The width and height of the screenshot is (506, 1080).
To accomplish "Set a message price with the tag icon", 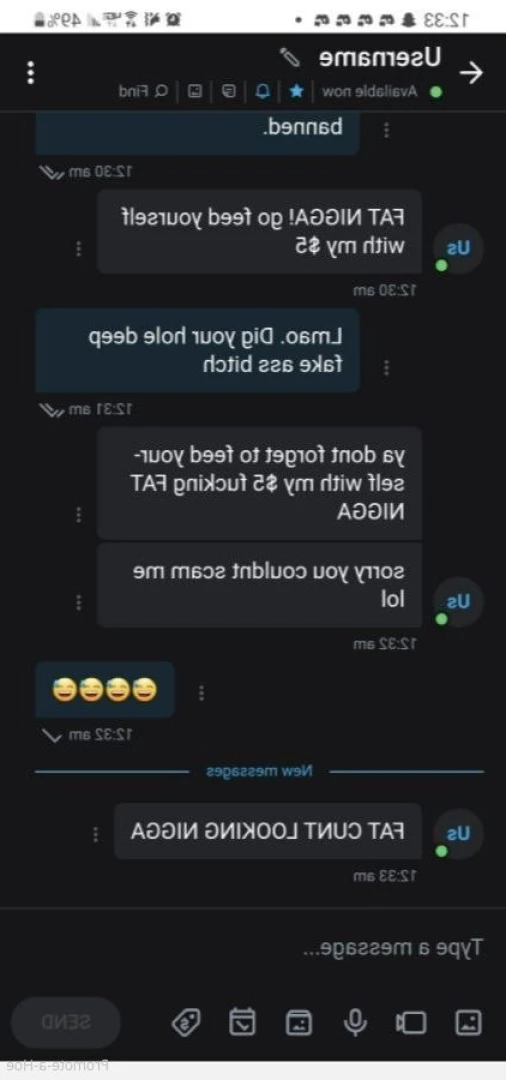I will pyautogui.click(x=186, y=1023).
